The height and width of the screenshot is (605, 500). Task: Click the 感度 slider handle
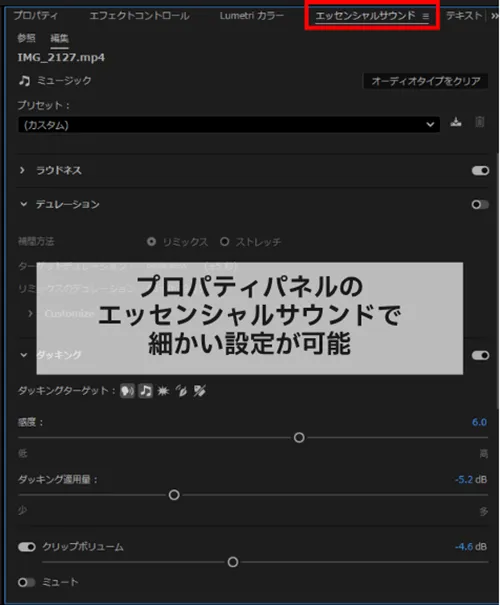click(x=299, y=438)
